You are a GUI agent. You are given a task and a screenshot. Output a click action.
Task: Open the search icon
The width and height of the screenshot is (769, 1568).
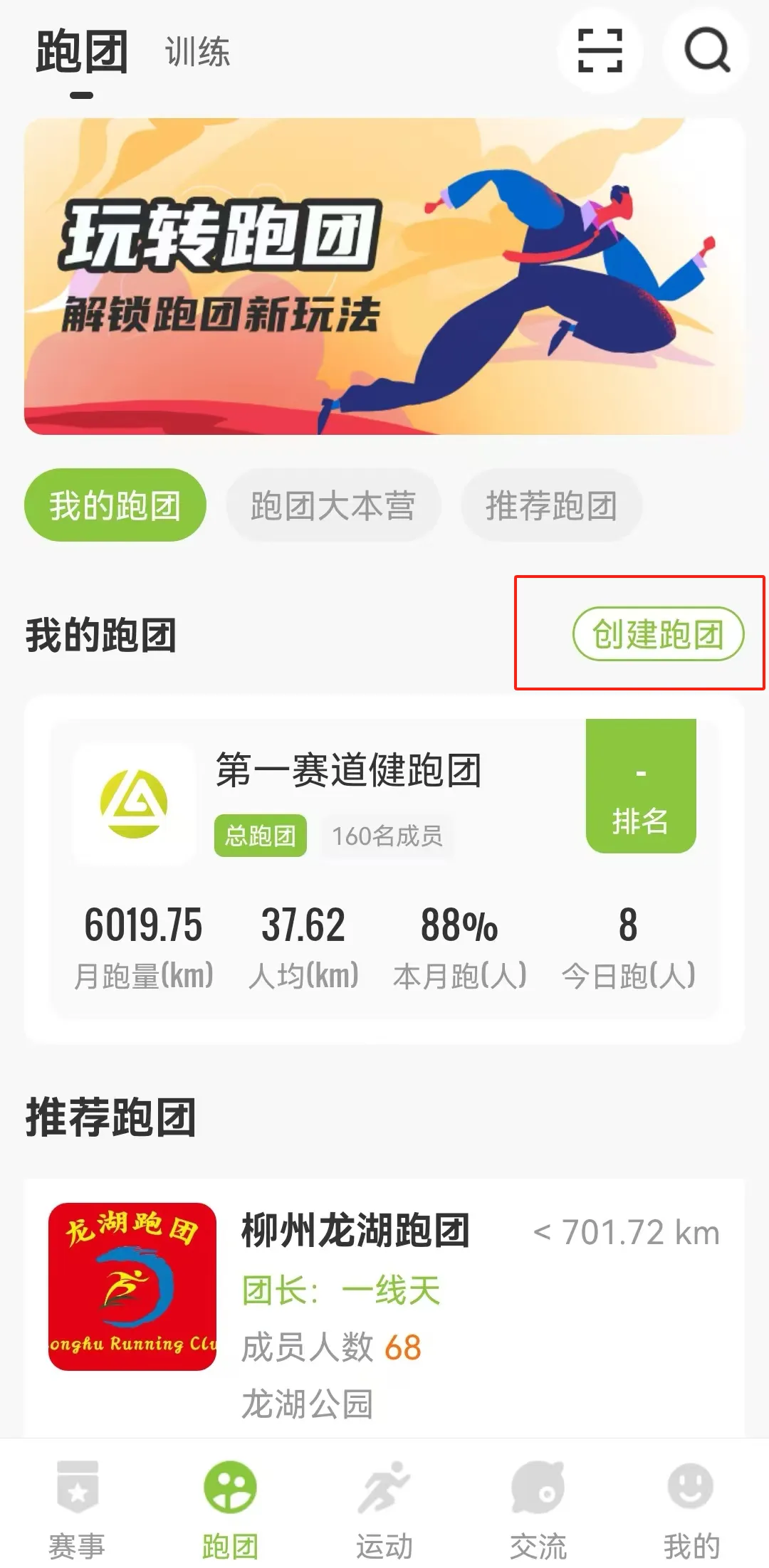pyautogui.click(x=706, y=51)
